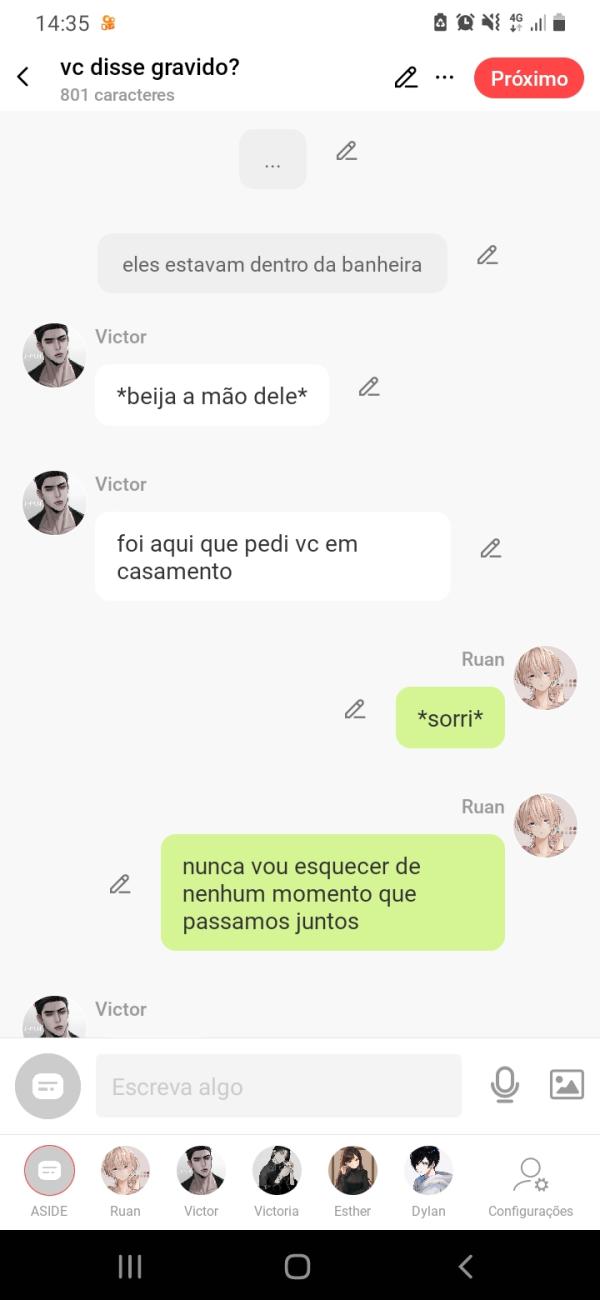Viewport: 600px width, 1300px height.
Task: Select Ruan as the speaking character
Action: (x=125, y=1171)
